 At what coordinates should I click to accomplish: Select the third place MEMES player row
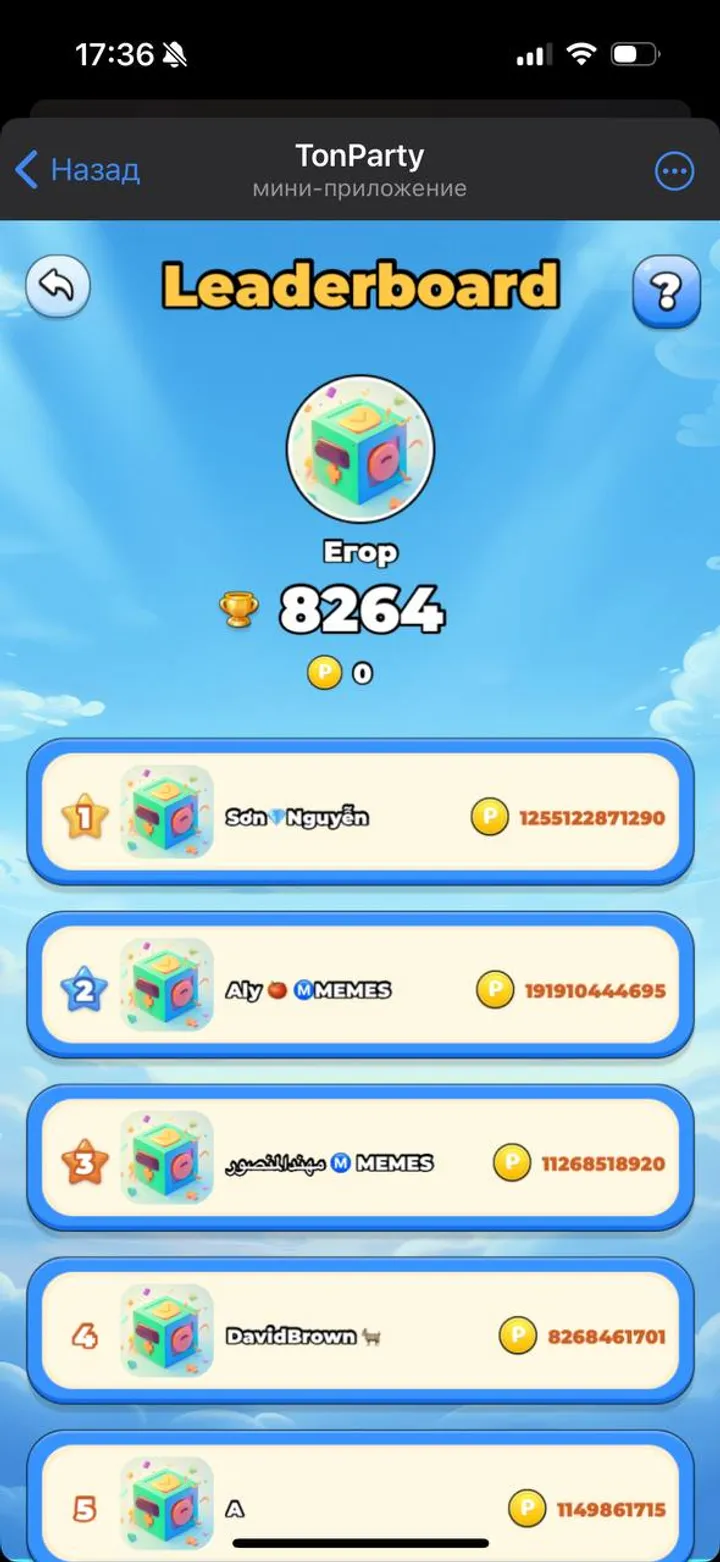pos(360,1163)
